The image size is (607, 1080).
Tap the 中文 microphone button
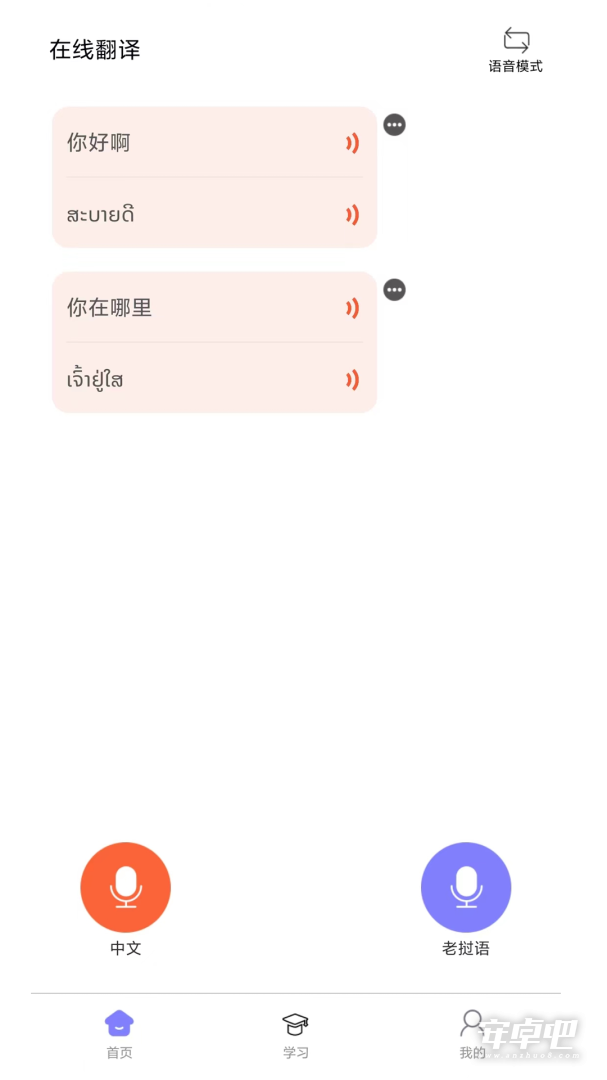[125, 887]
